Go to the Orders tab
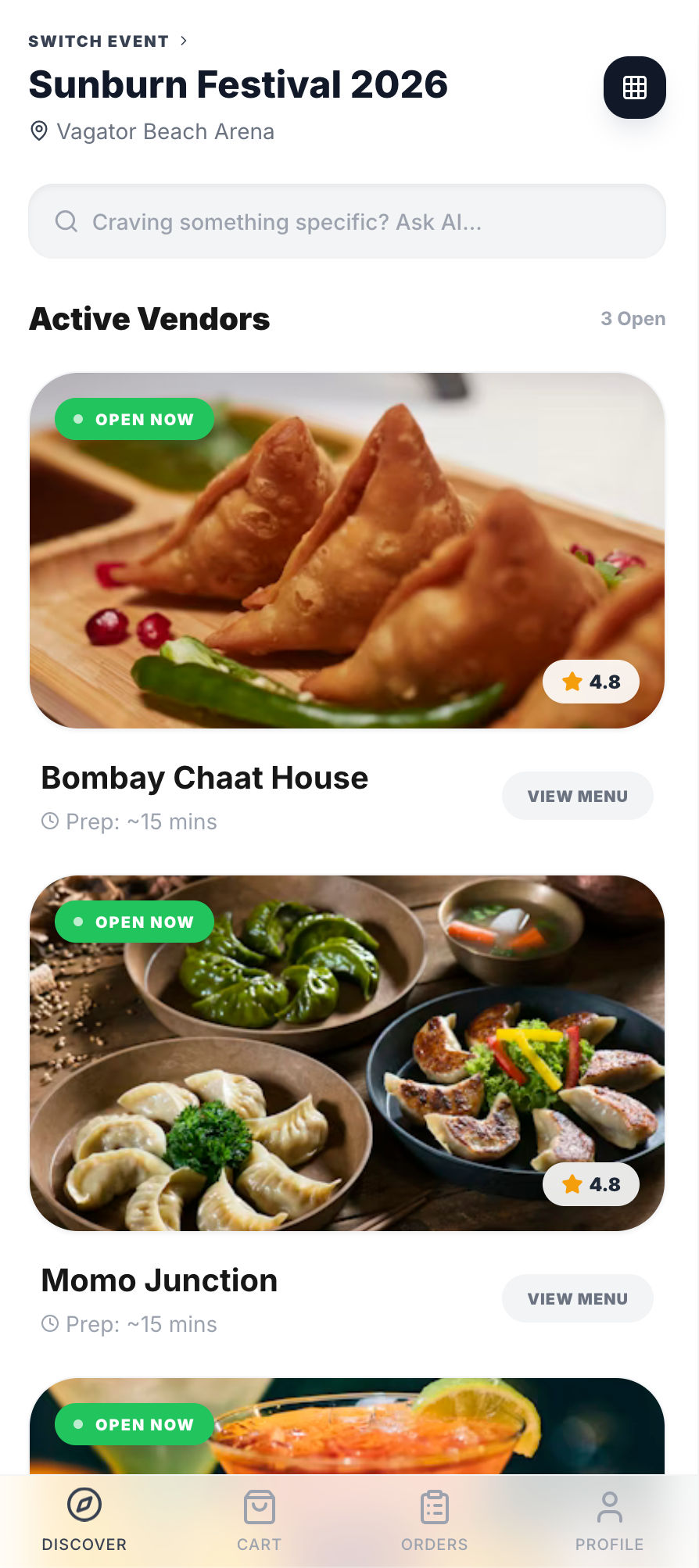Screen dimensions: 699x1568 pyautogui.click(x=434, y=1520)
